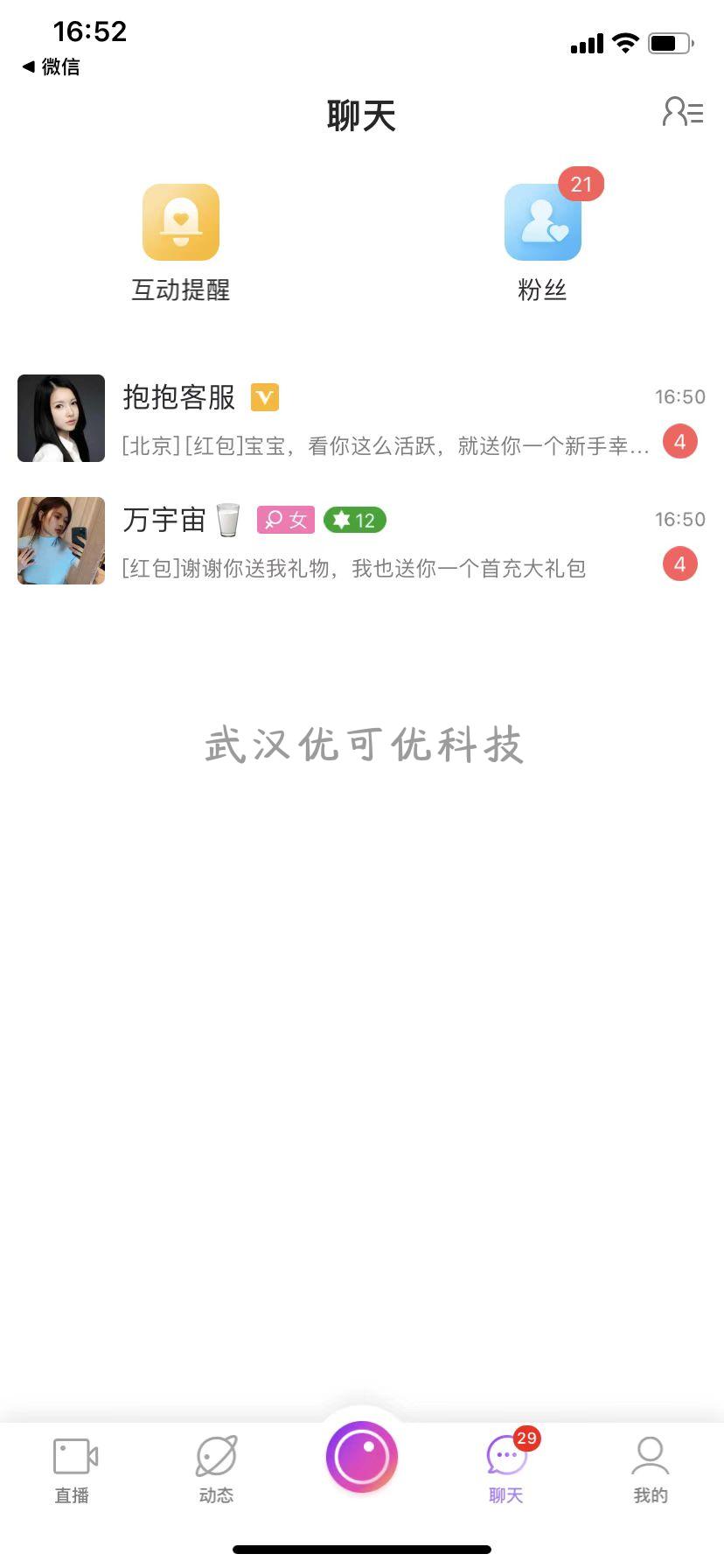Return to 微信 via back link
This screenshot has height=1568, width=724.
click(x=52, y=66)
